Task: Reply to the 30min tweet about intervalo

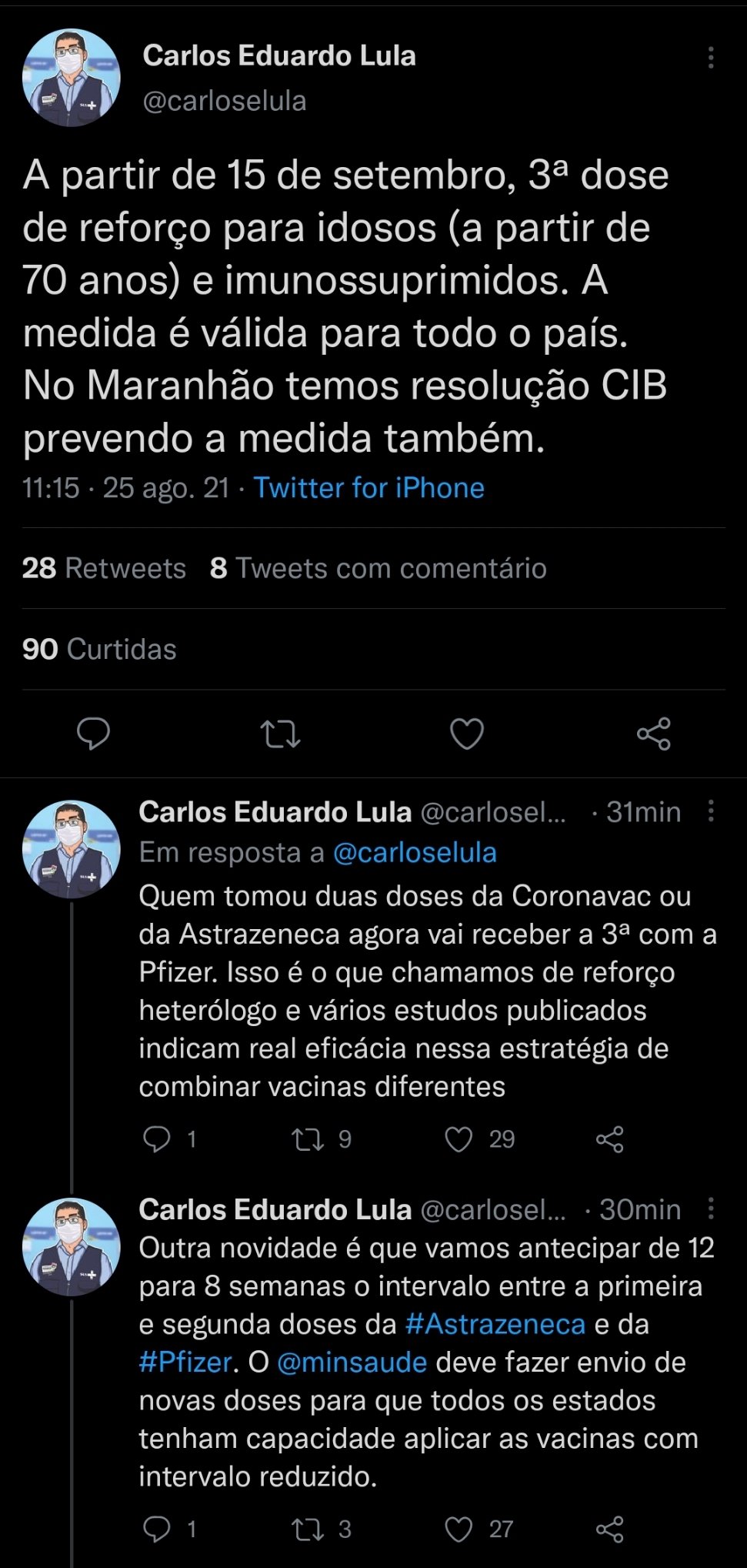Action: (x=157, y=1530)
